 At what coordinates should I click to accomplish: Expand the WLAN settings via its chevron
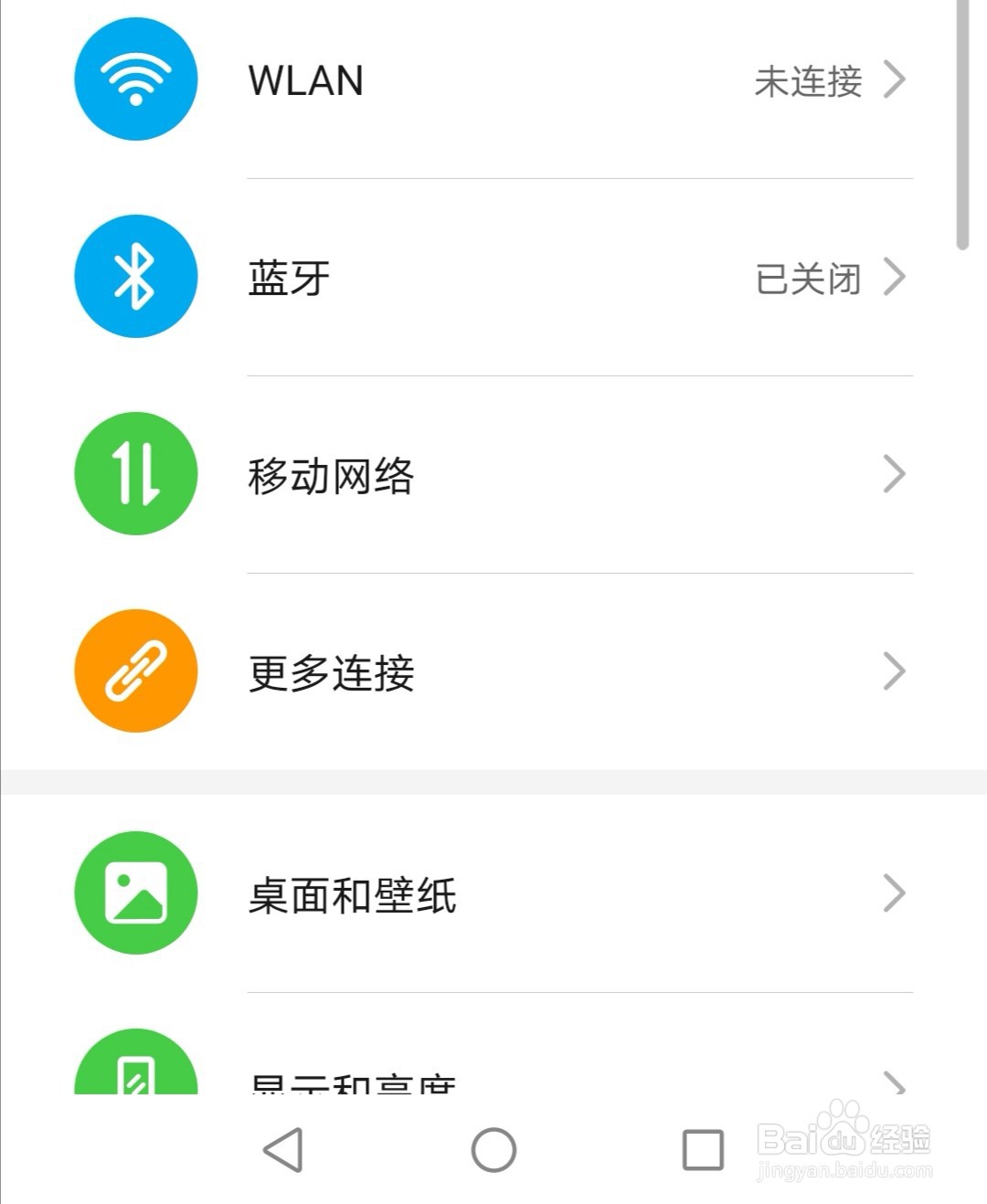click(x=896, y=79)
